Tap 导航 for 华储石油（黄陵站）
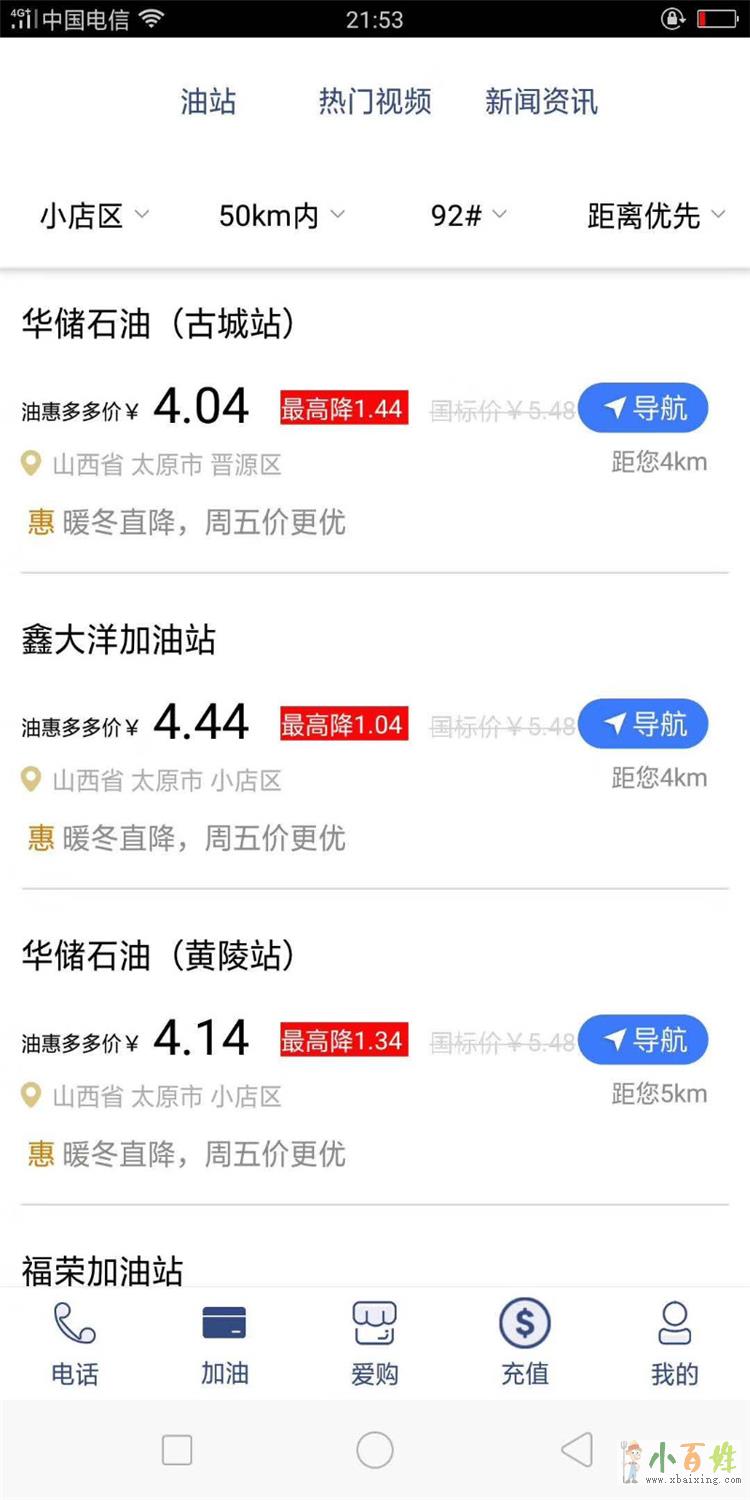The height and width of the screenshot is (1500, 750). [643, 1040]
